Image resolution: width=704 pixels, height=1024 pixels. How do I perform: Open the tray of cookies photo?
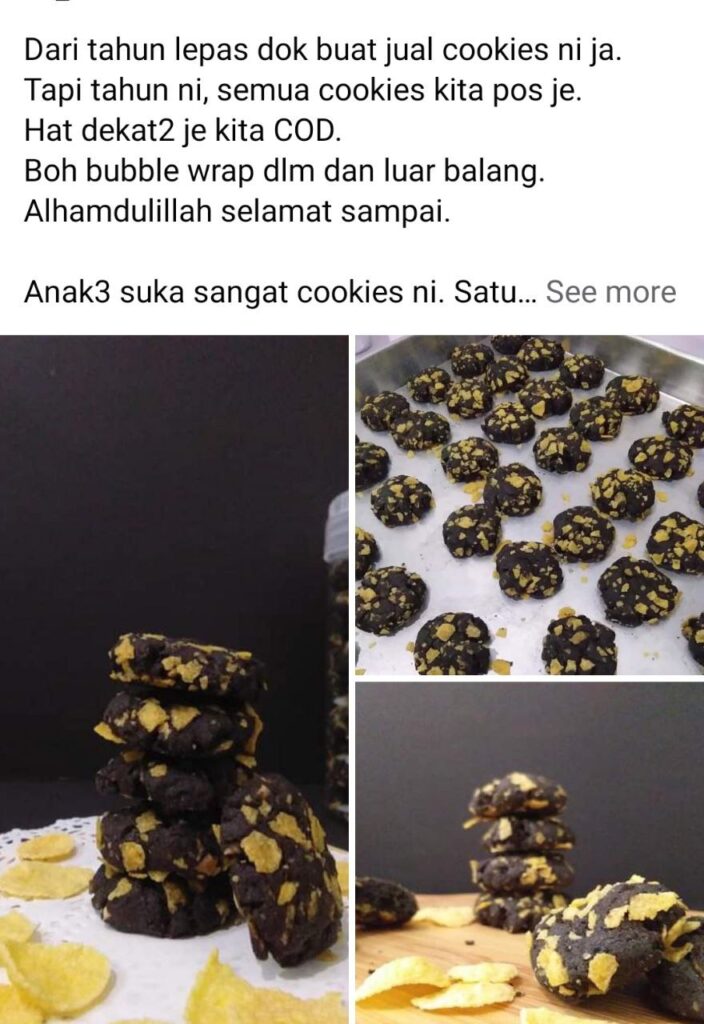coord(529,505)
